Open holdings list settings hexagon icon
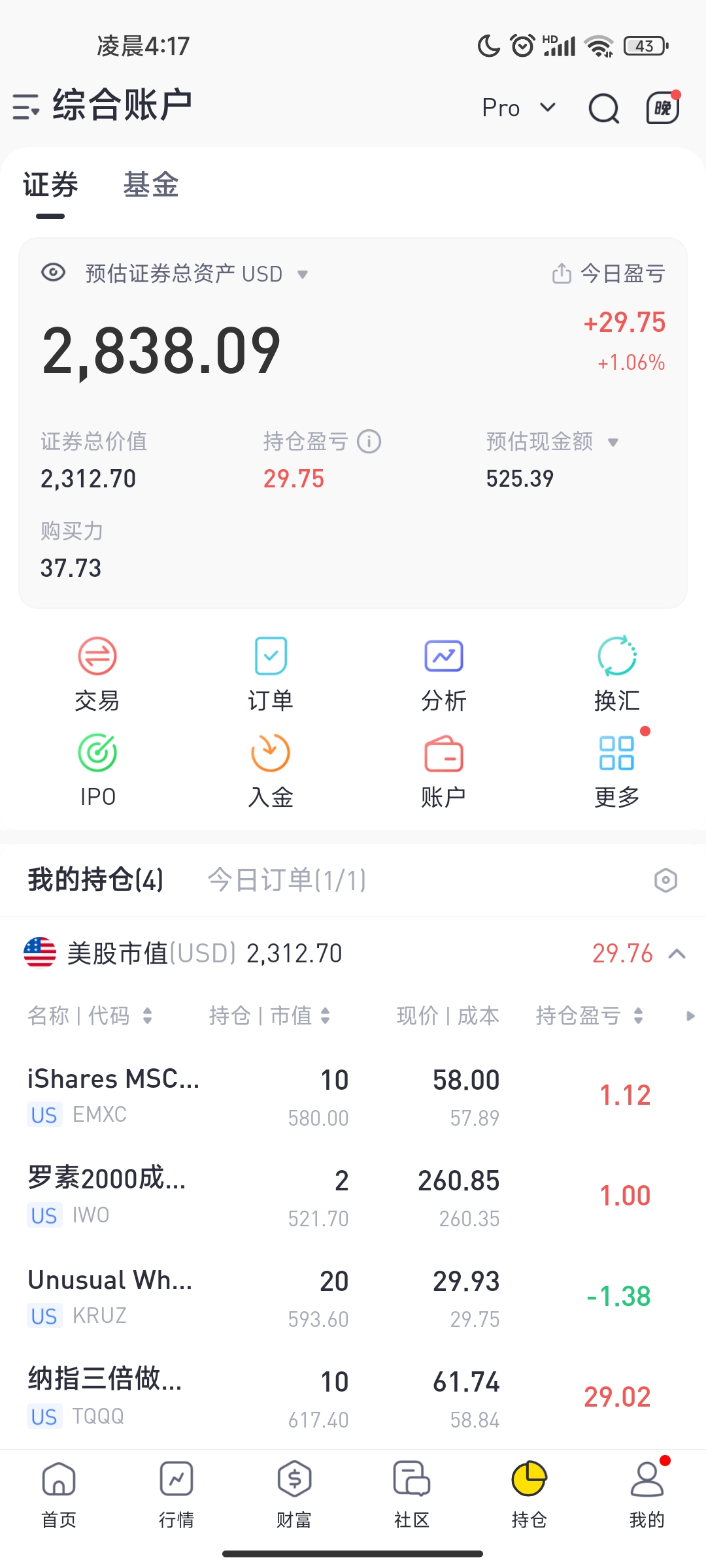This screenshot has width=706, height=1568. (665, 881)
